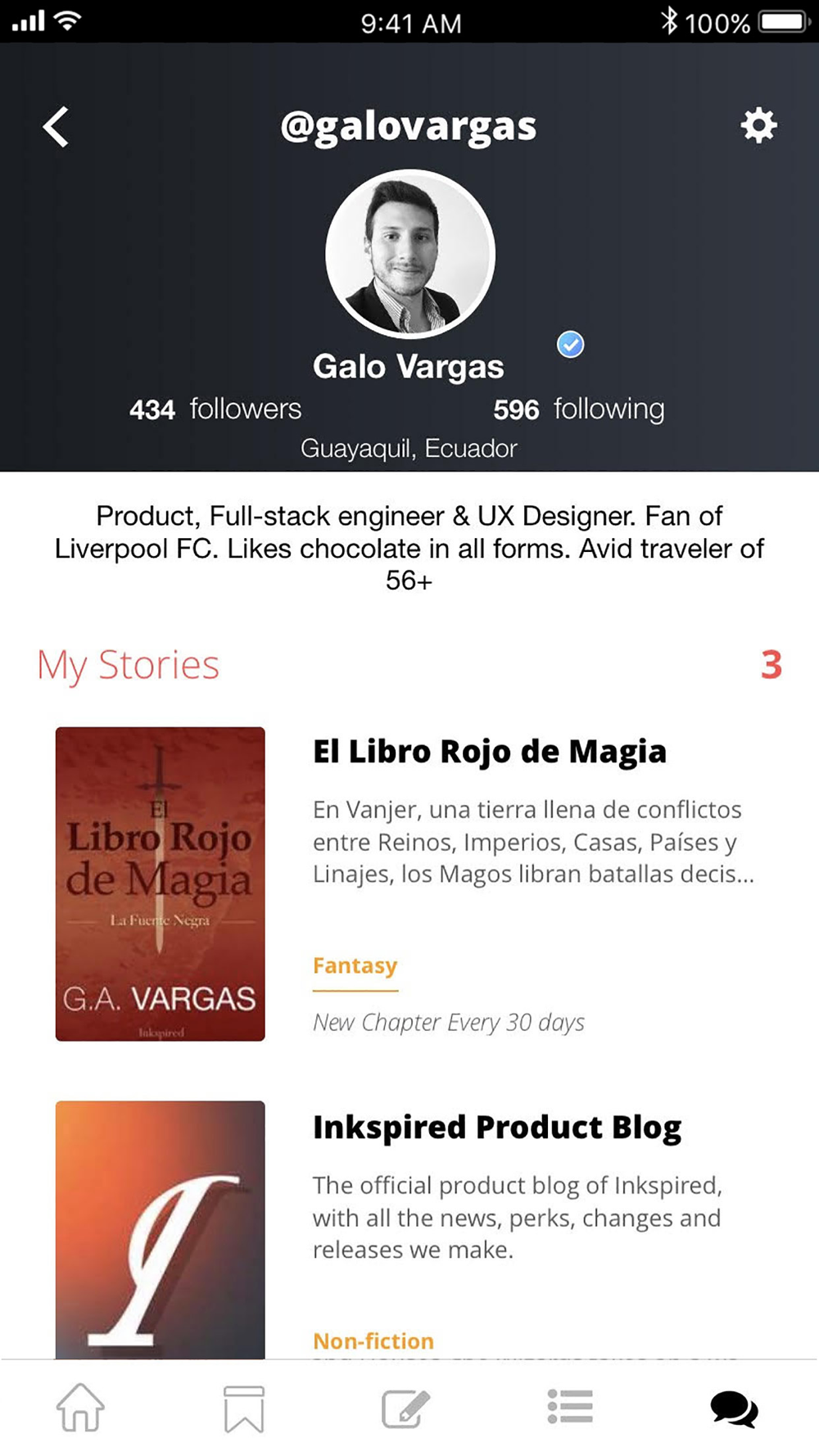This screenshot has width=819, height=1456.
Task: Switch to the Home tab
Action: point(80,1407)
